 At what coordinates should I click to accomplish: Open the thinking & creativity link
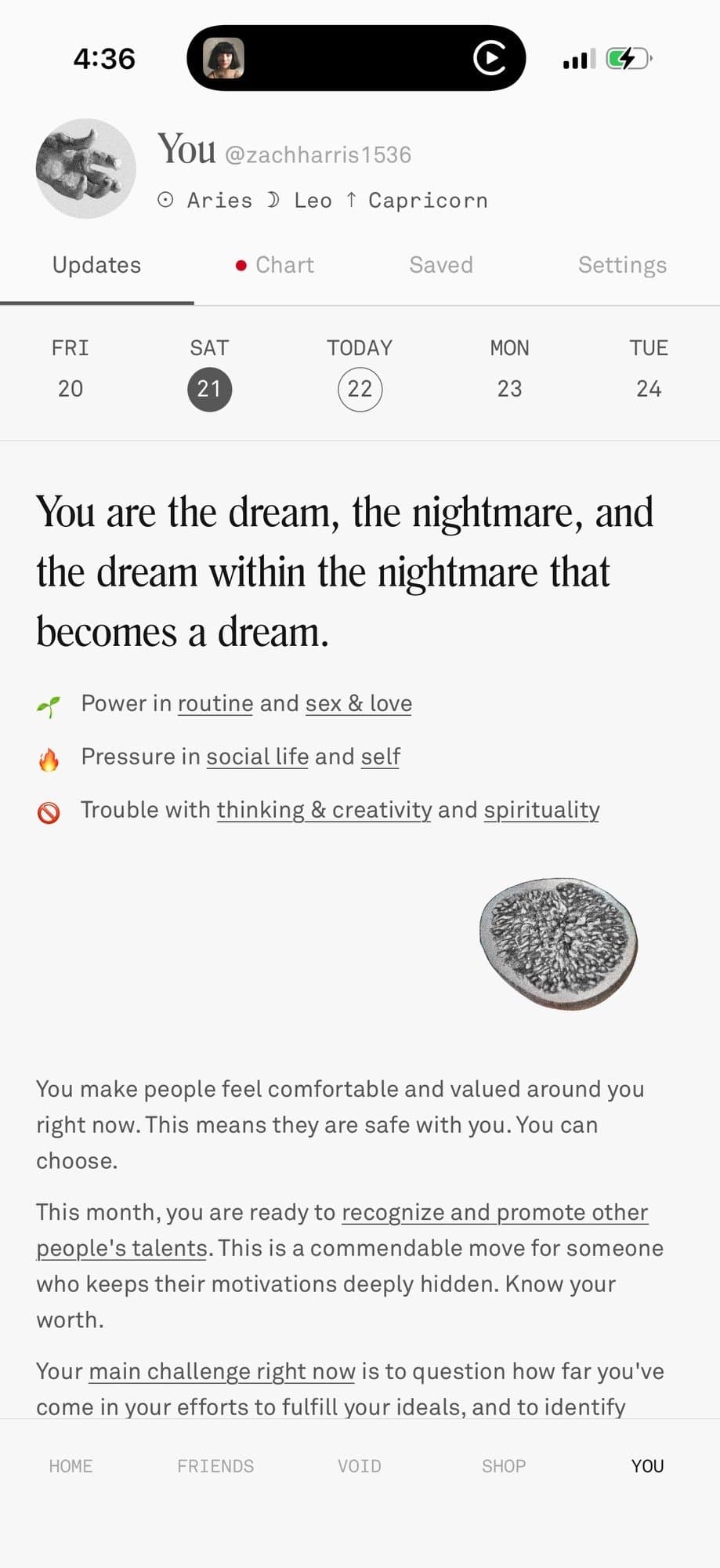pos(324,810)
